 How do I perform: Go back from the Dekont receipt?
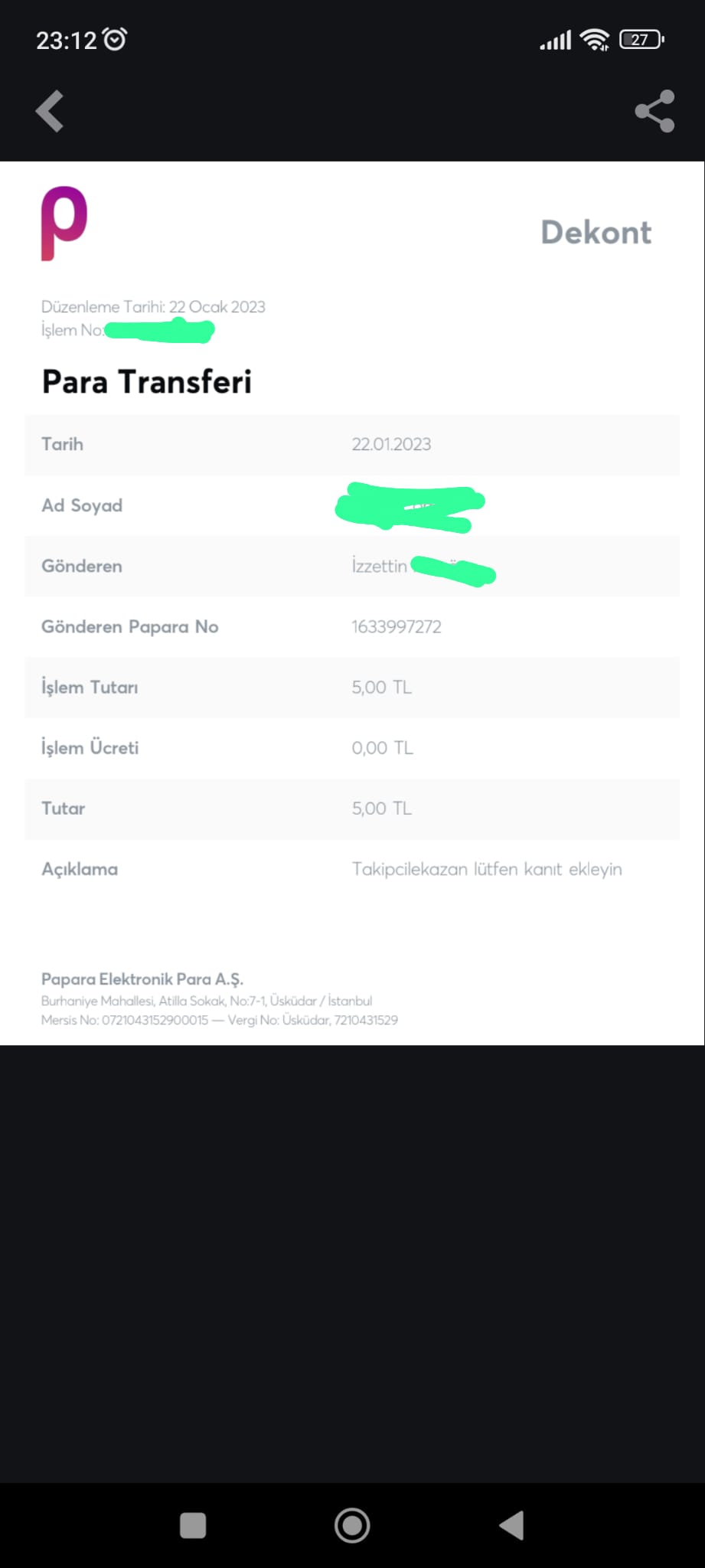pos(50,112)
